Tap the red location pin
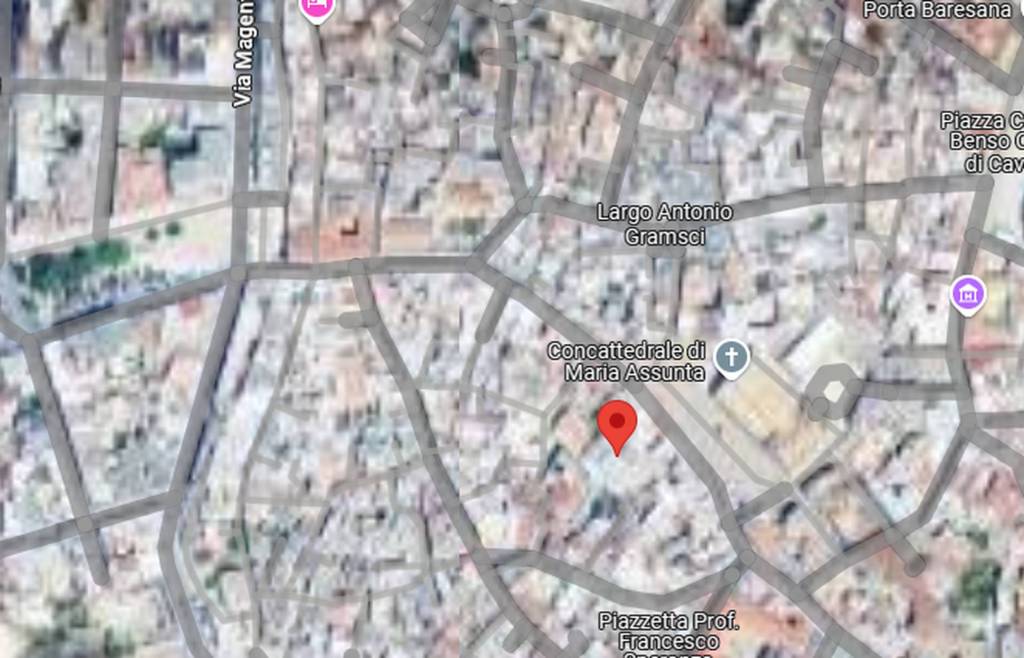 (617, 423)
